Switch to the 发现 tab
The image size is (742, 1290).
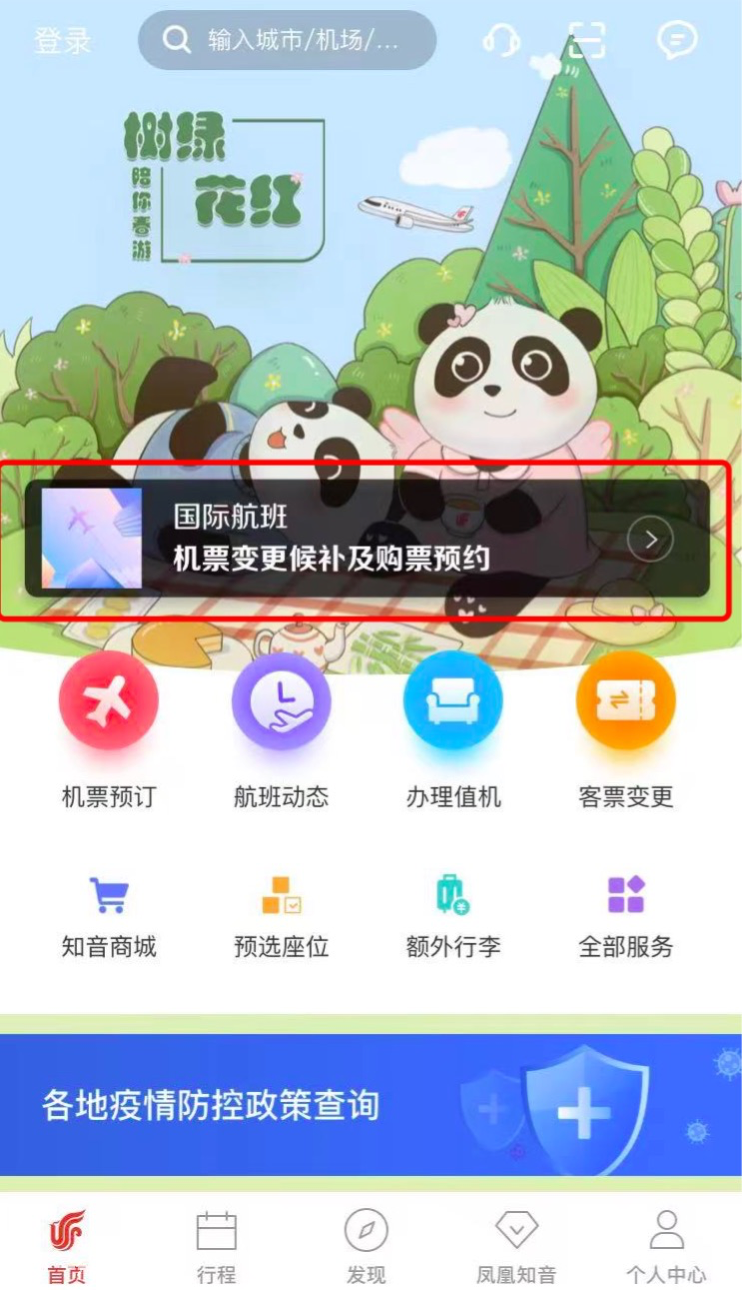366,1246
